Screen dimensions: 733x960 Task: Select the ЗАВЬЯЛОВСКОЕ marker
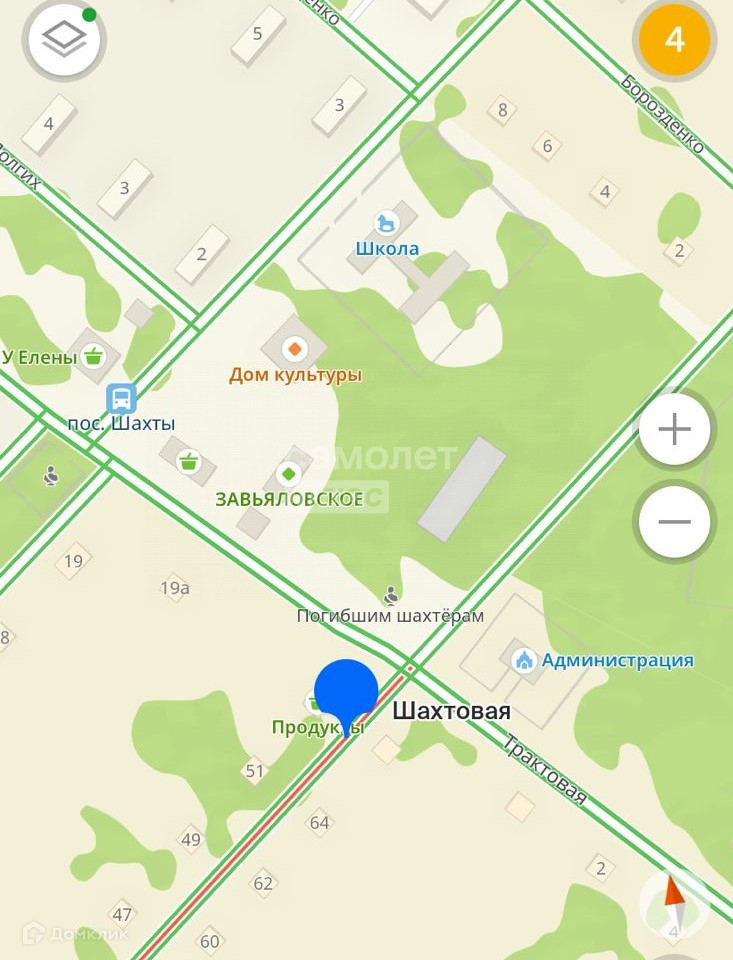(x=289, y=473)
